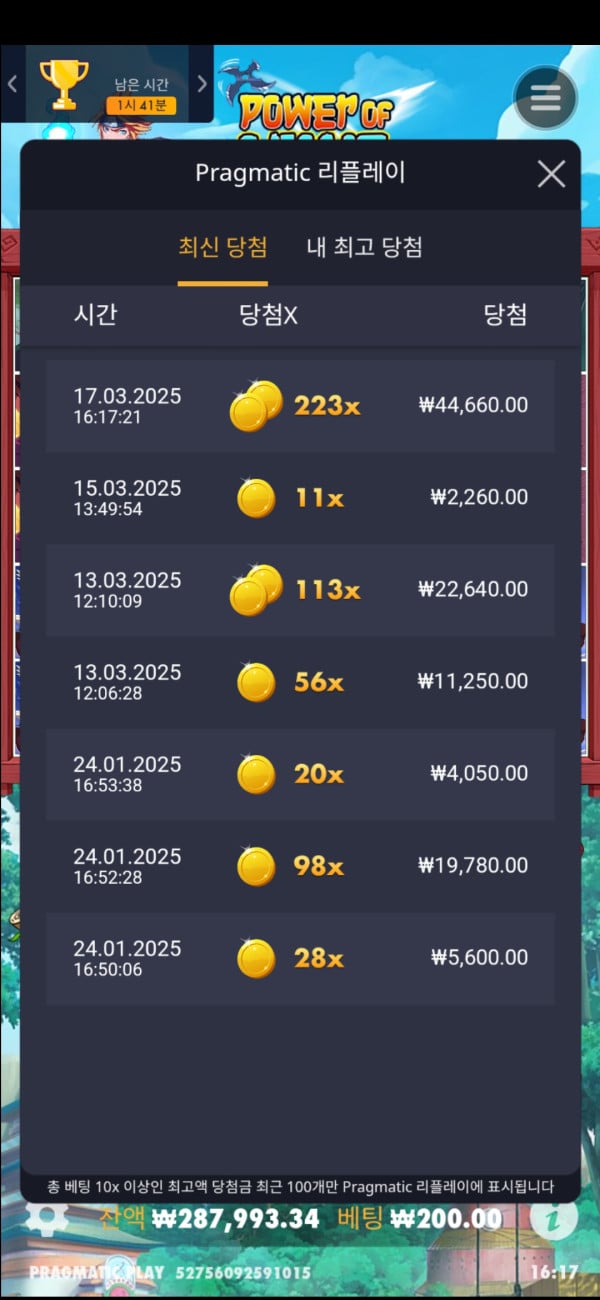Close the Pragmatic 리플레이 dialog

(x=551, y=174)
